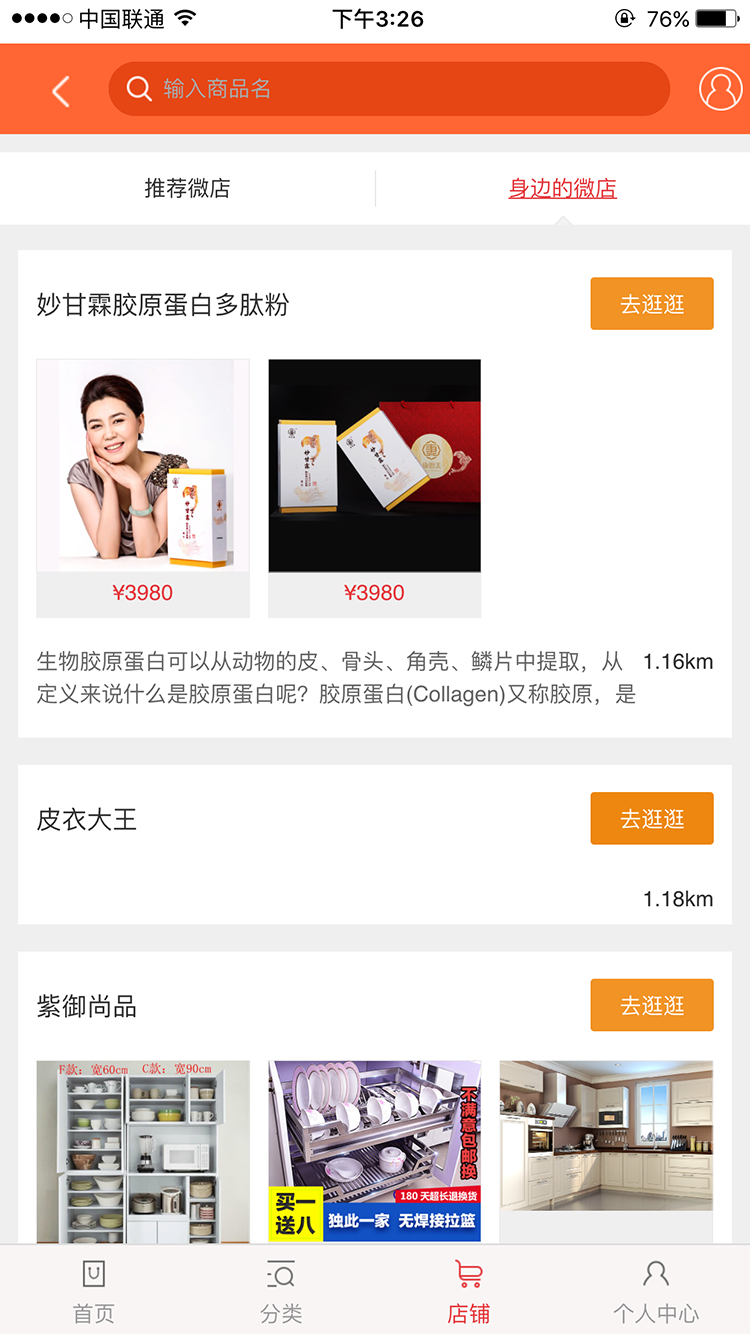View the gift box product on black background

tap(374, 466)
